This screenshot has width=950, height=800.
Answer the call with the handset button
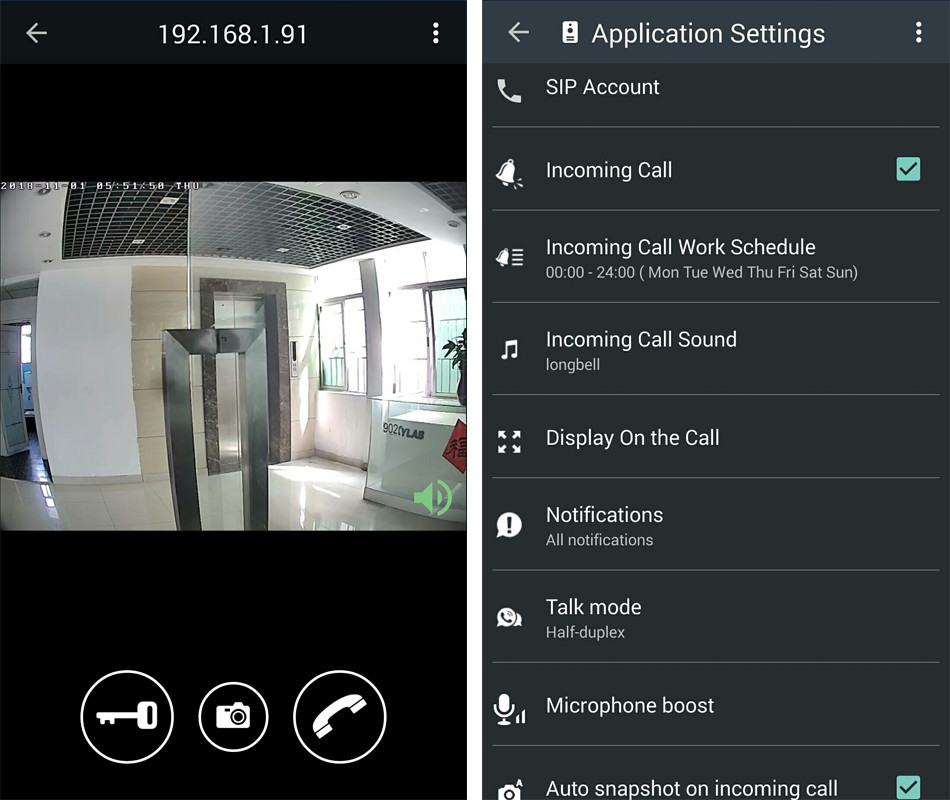point(339,716)
